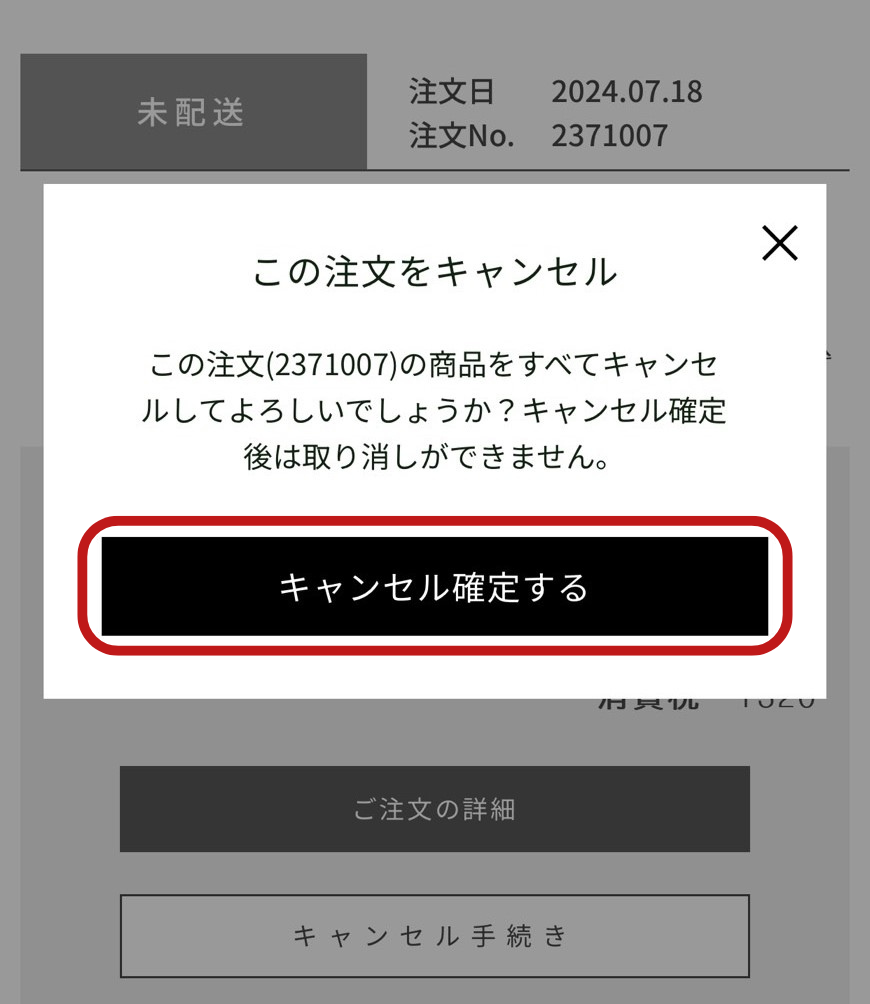The height and width of the screenshot is (1004, 870).
Task: Close the cancel order dialog
Action: [779, 243]
